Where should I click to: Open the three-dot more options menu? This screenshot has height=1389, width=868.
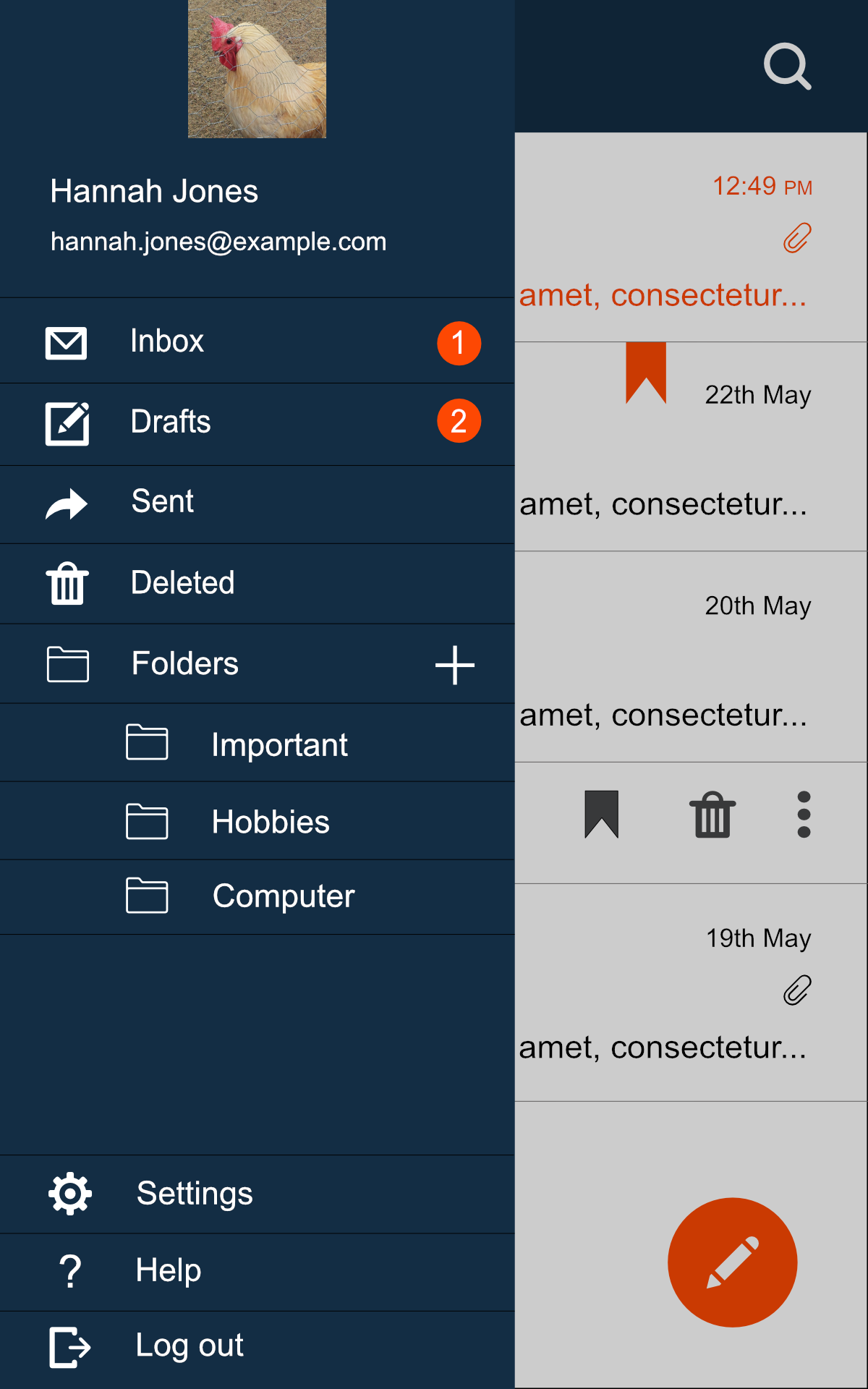(804, 815)
